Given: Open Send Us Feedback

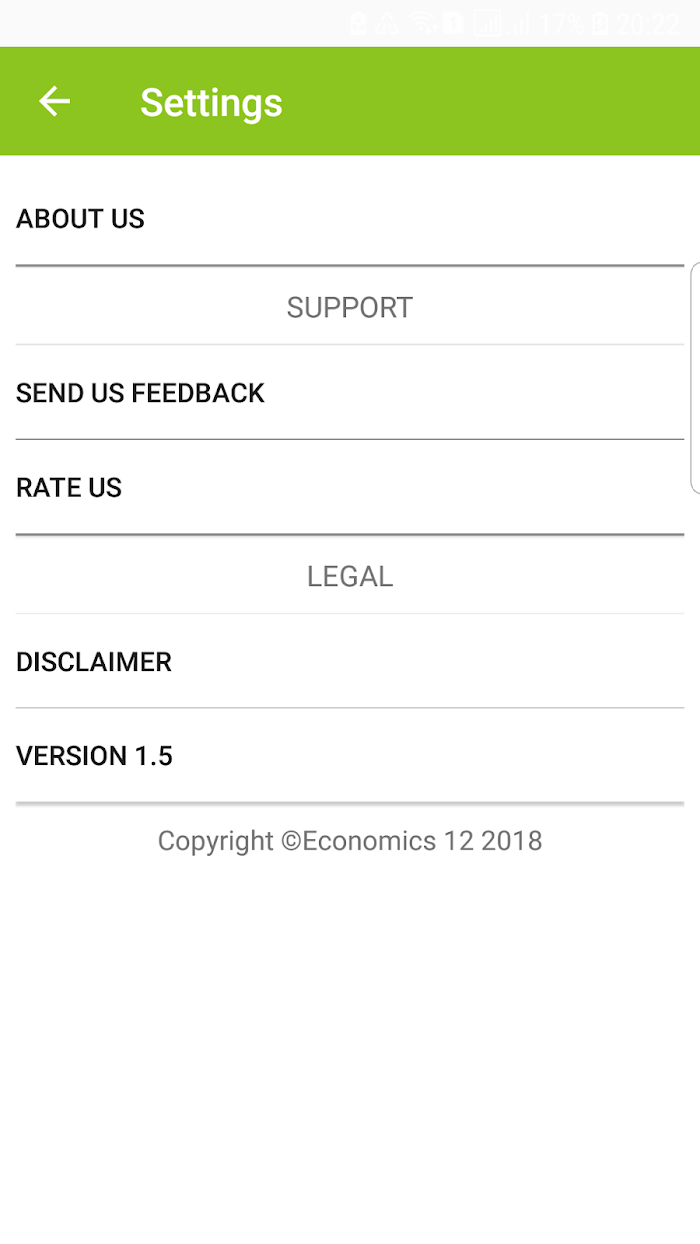Looking at the screenshot, I should tap(350, 393).
